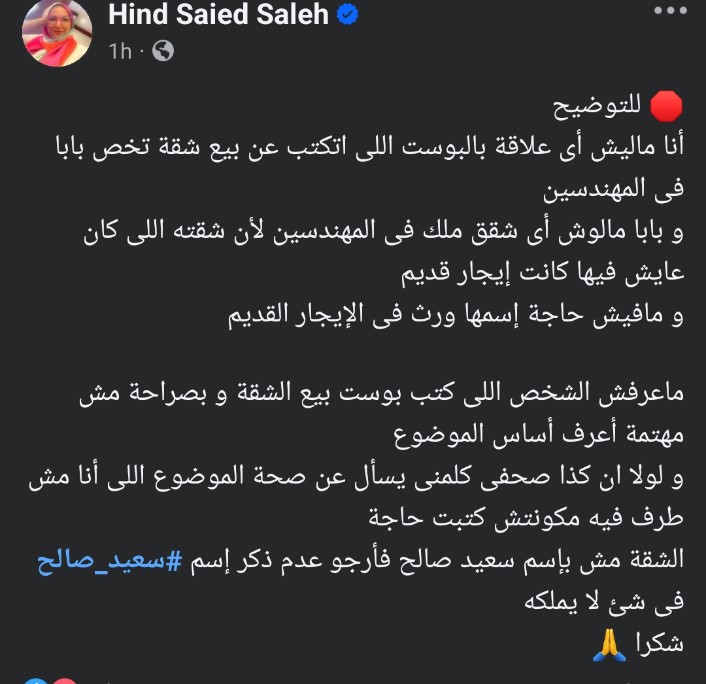The width and height of the screenshot is (706, 684).
Task: Open Hind Saied Saleh's profile name link
Action: click(x=217, y=16)
